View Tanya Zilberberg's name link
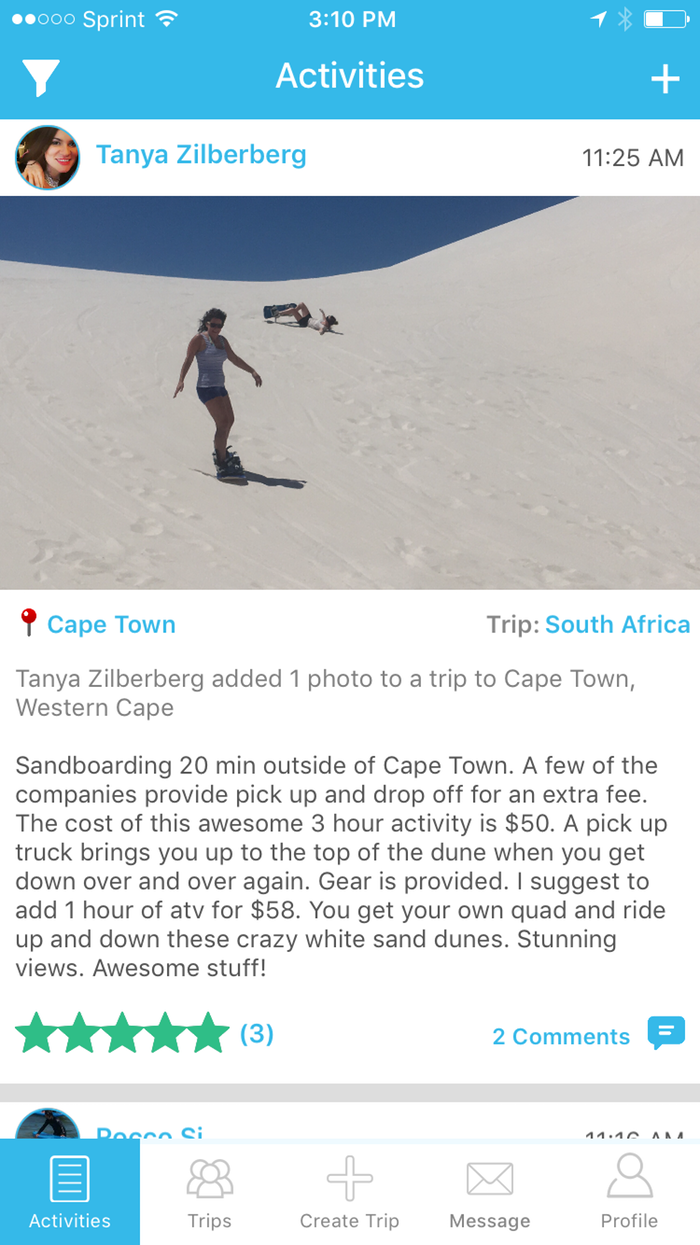Screen dimensions: 700x1245 (x=201, y=155)
